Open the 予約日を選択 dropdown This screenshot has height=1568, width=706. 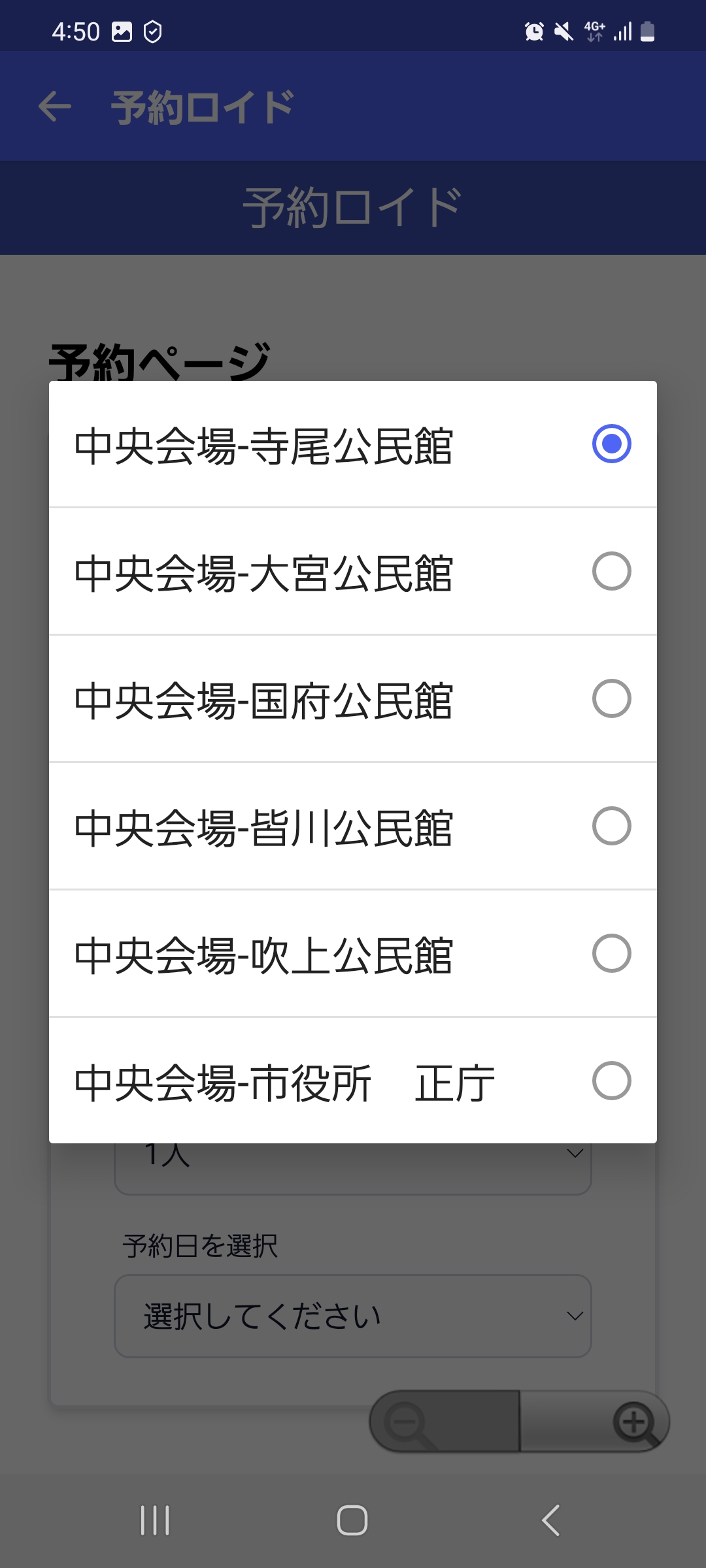[x=353, y=1315]
